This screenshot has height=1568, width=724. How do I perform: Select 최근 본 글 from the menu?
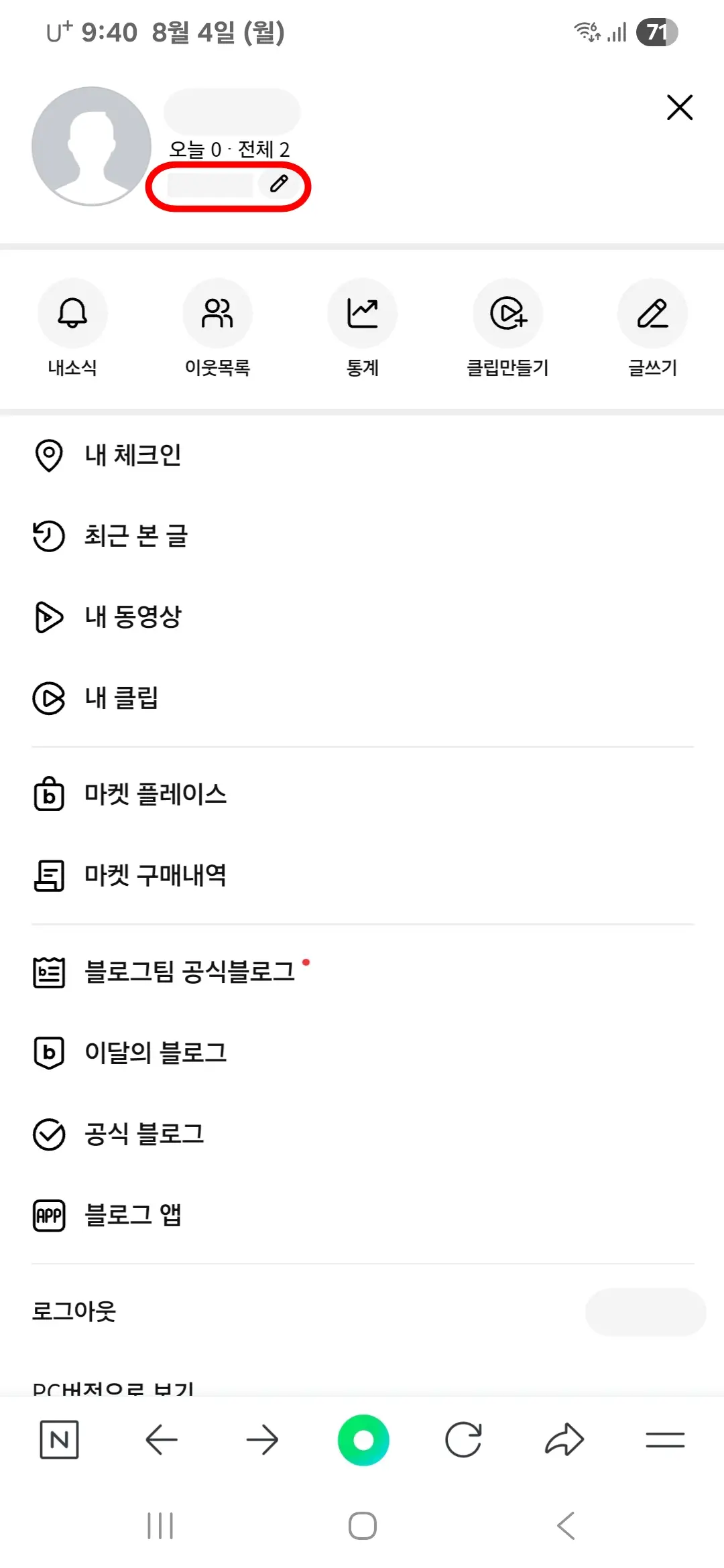[134, 535]
